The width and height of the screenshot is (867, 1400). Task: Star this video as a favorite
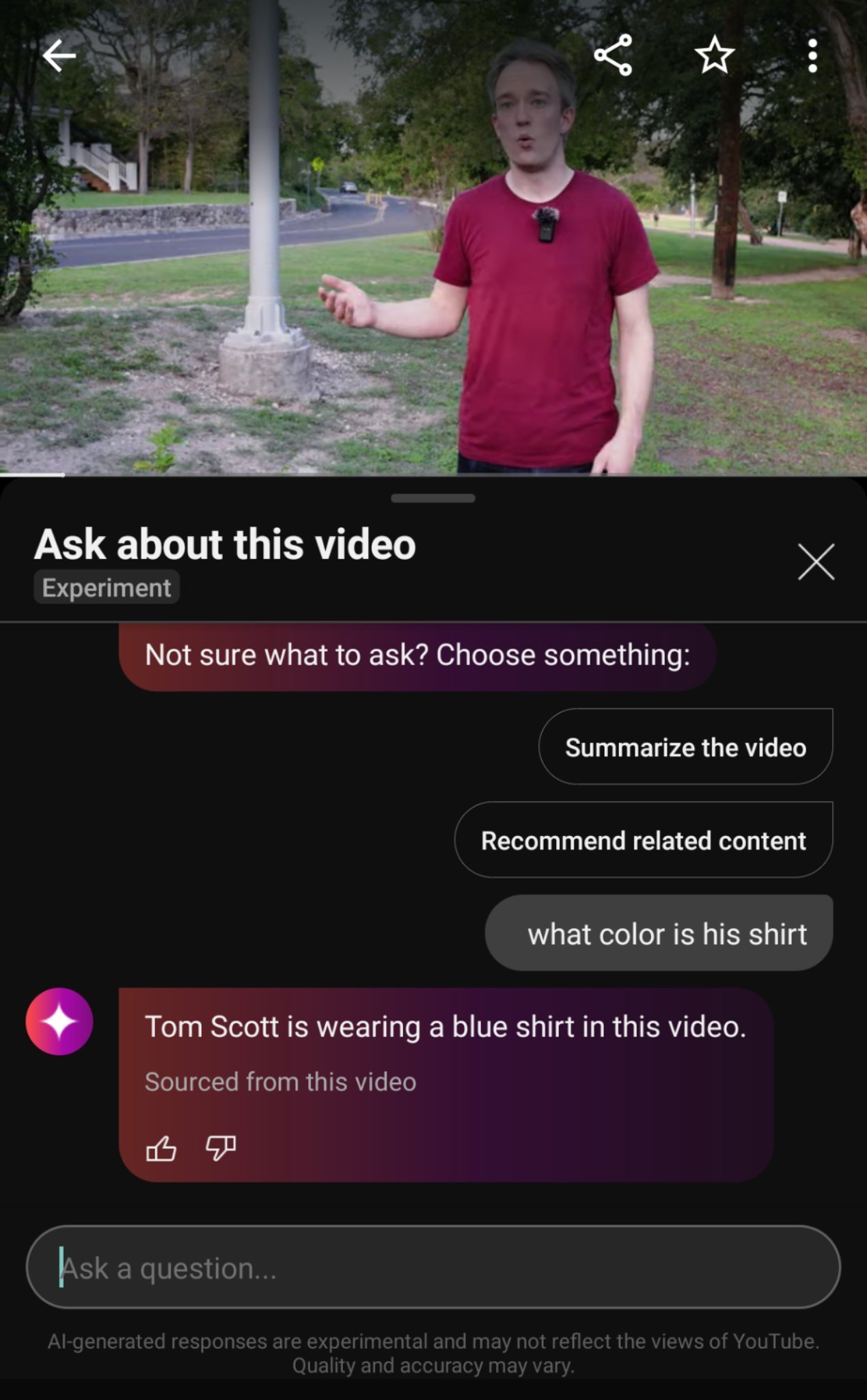pyautogui.click(x=715, y=55)
